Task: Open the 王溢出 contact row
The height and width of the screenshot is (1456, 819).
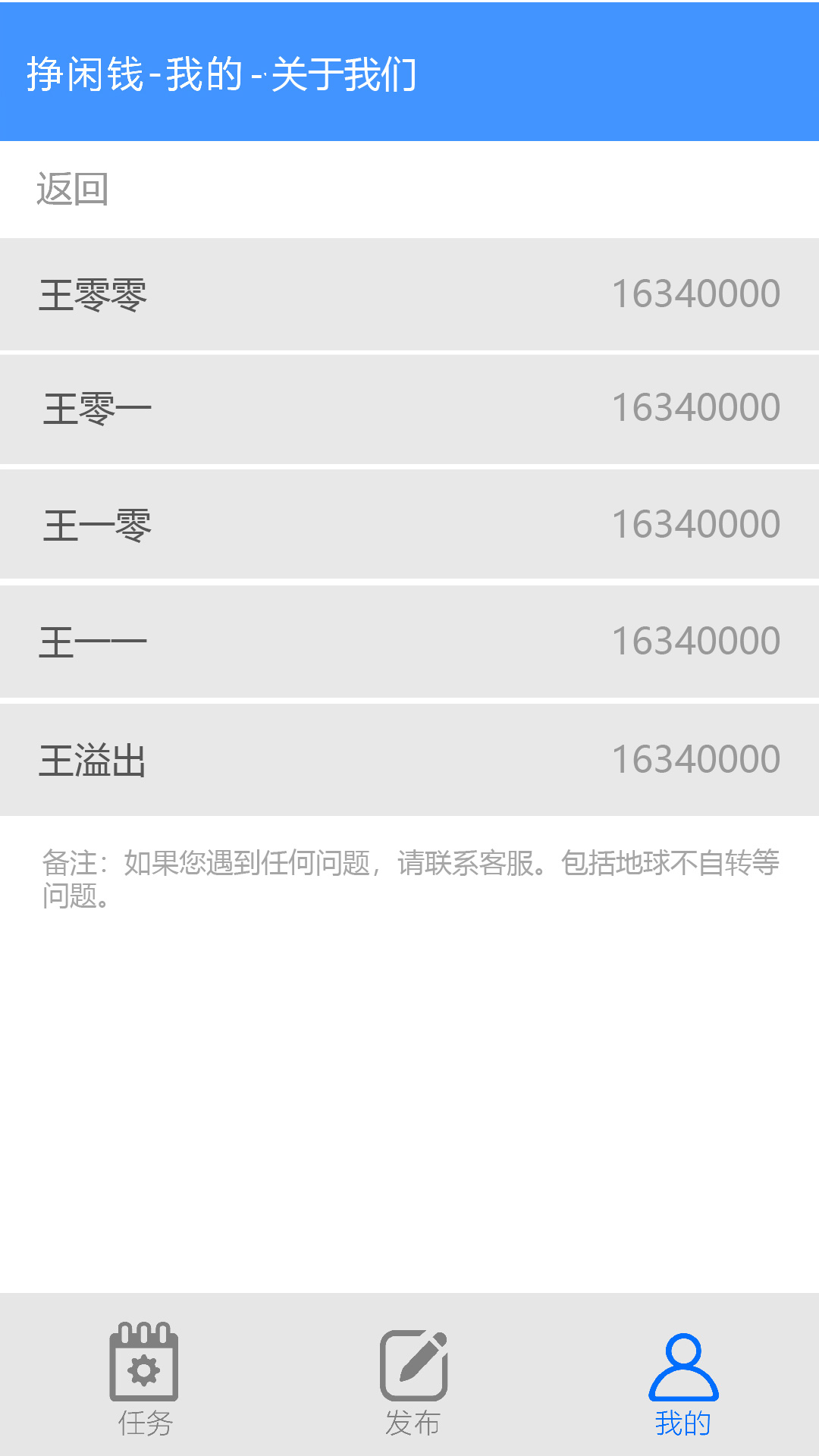Action: (409, 760)
